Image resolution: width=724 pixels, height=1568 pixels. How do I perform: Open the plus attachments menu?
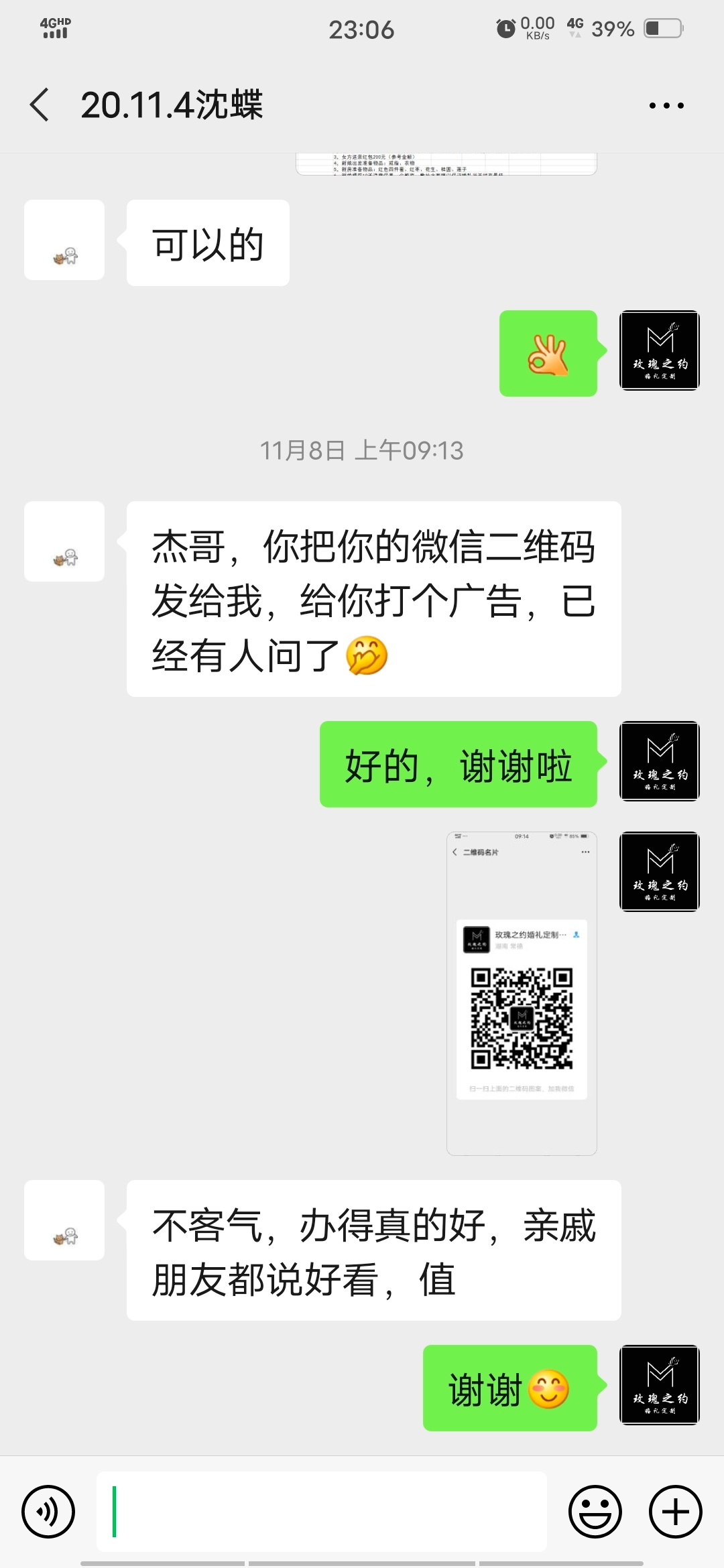(x=676, y=1512)
